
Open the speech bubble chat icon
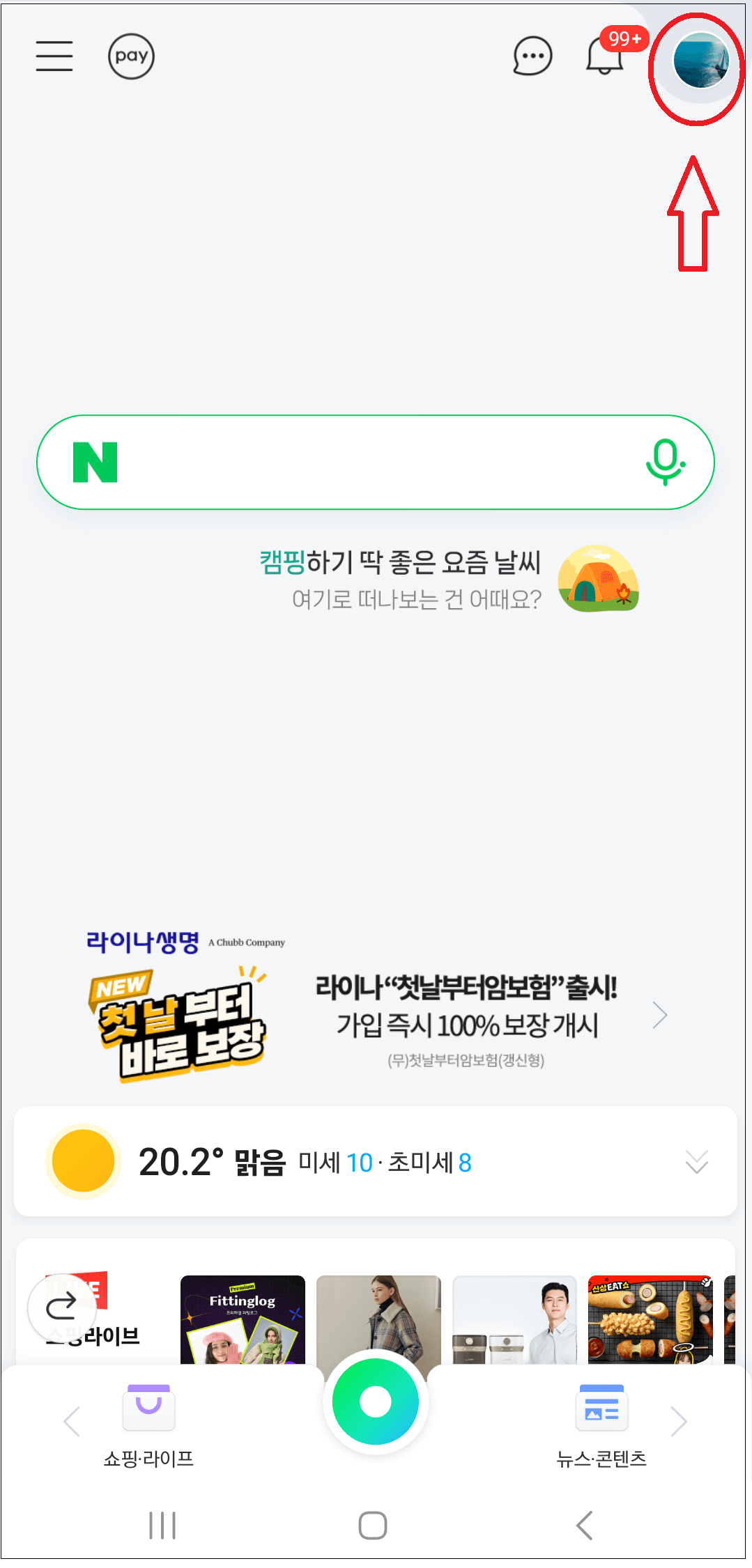tap(532, 56)
